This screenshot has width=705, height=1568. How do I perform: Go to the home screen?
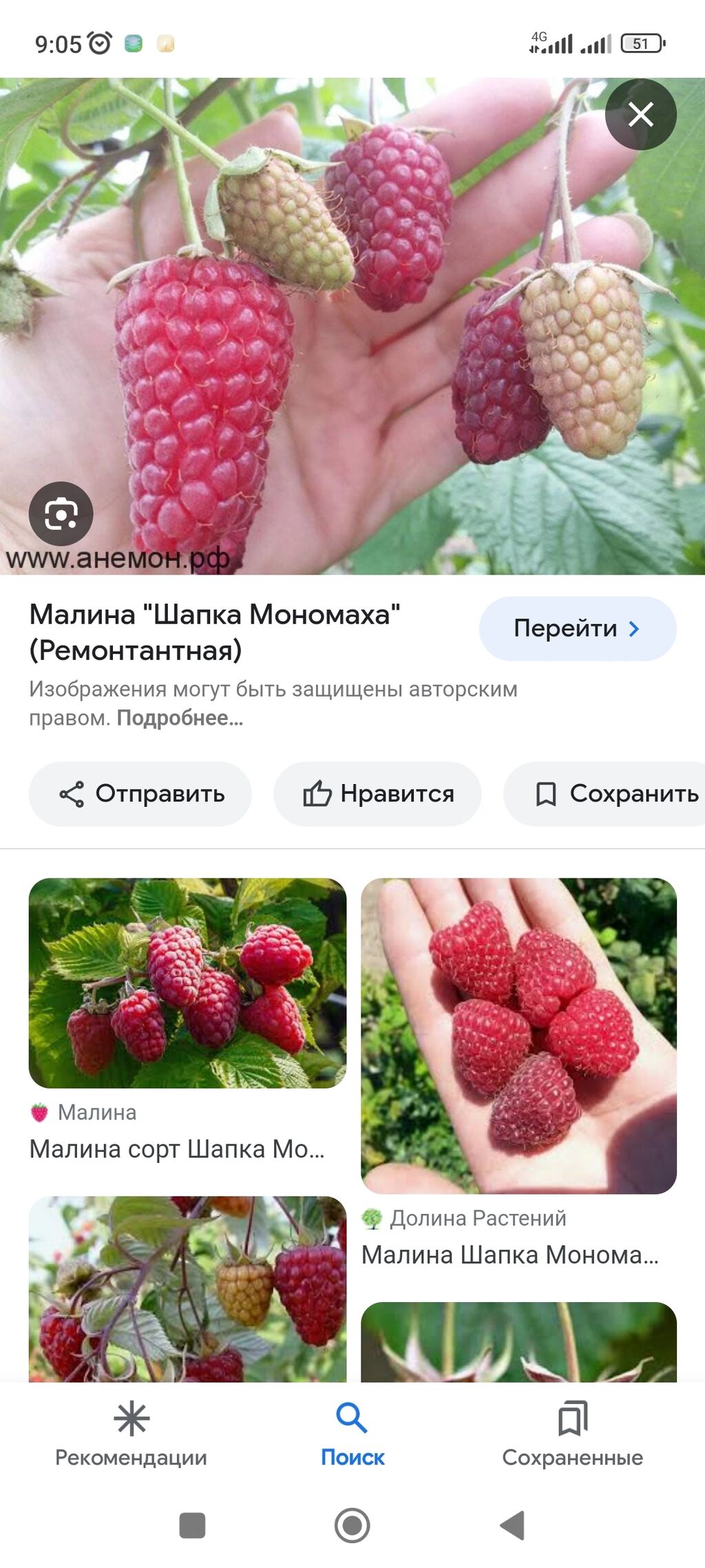(352, 1525)
